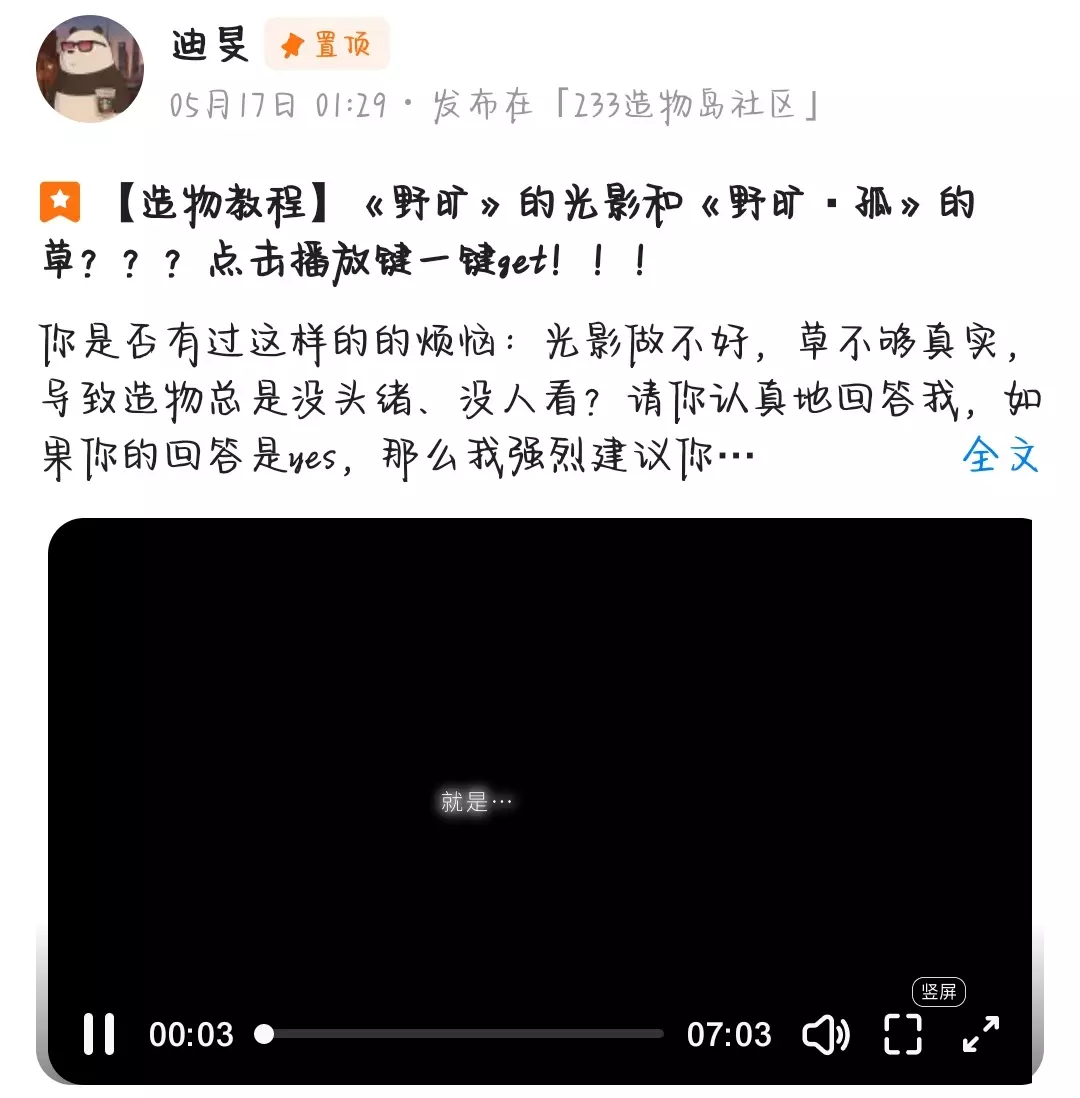This screenshot has height=1098, width=1080.
Task: Expand video with the arrows icon
Action: click(x=981, y=1034)
